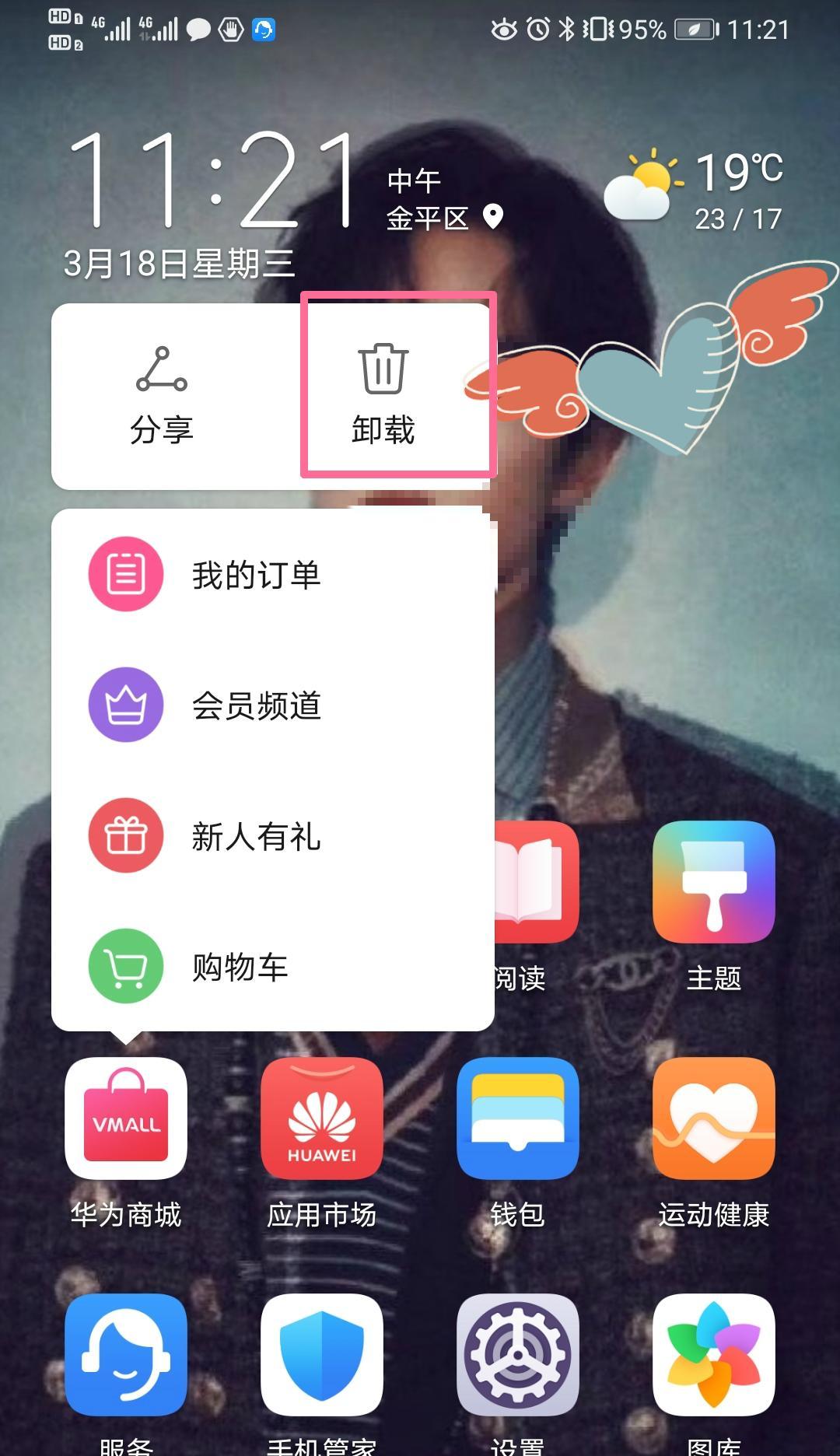Tap 卸载 to uninstall the app

tap(383, 394)
